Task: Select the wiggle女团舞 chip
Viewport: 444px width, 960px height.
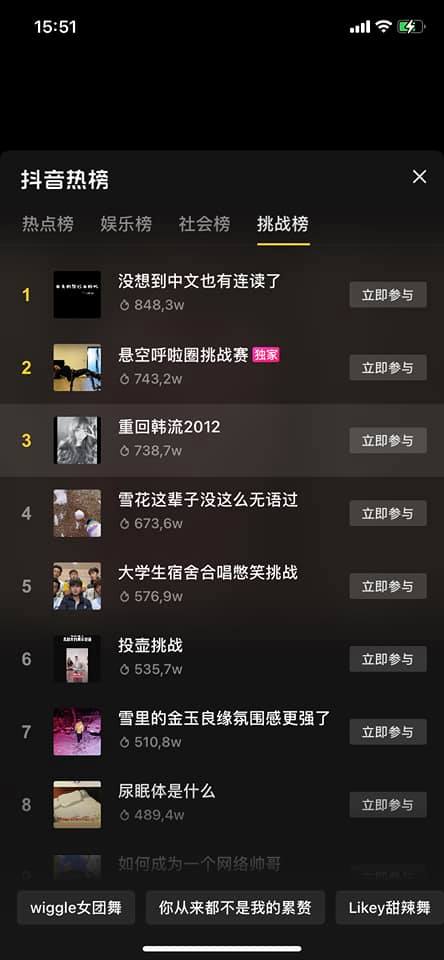Action: coord(76,907)
